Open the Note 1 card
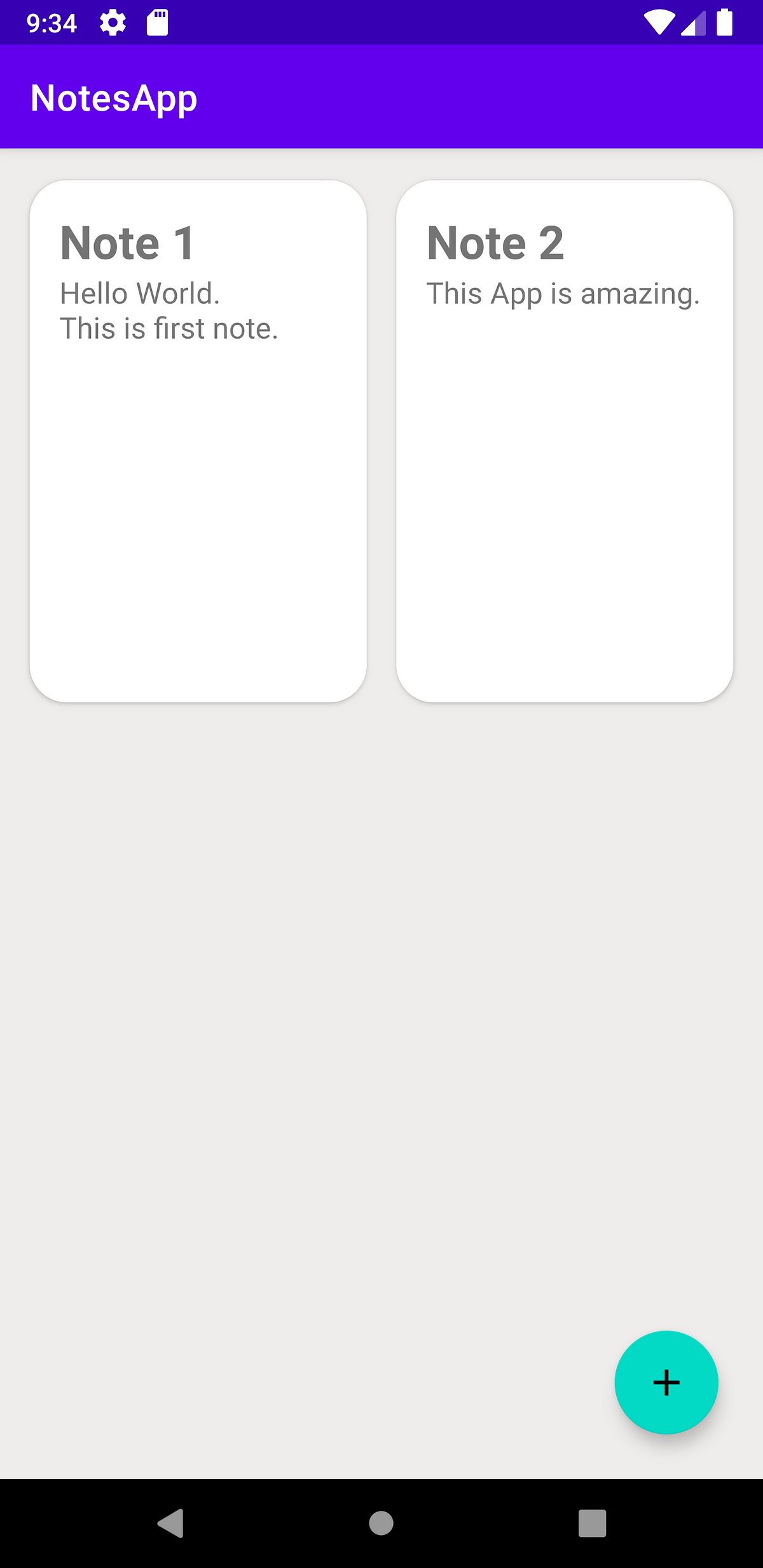Viewport: 763px width, 1568px height. pyautogui.click(x=198, y=441)
